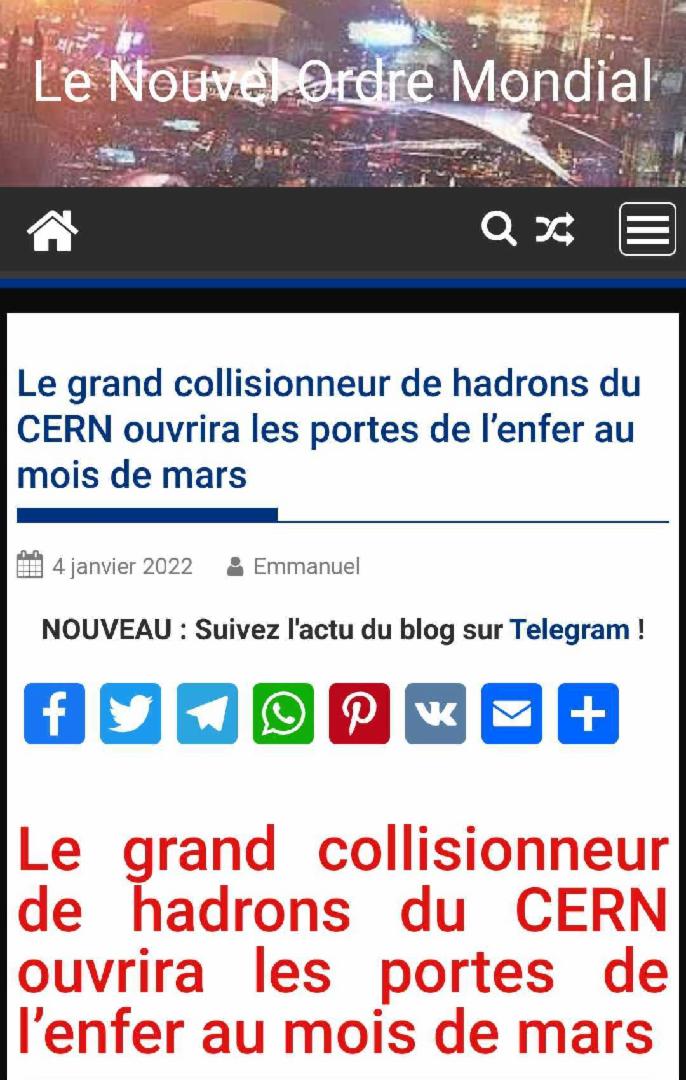Open more share options plus button
Screen dimensions: 686x1080
pos(588,714)
